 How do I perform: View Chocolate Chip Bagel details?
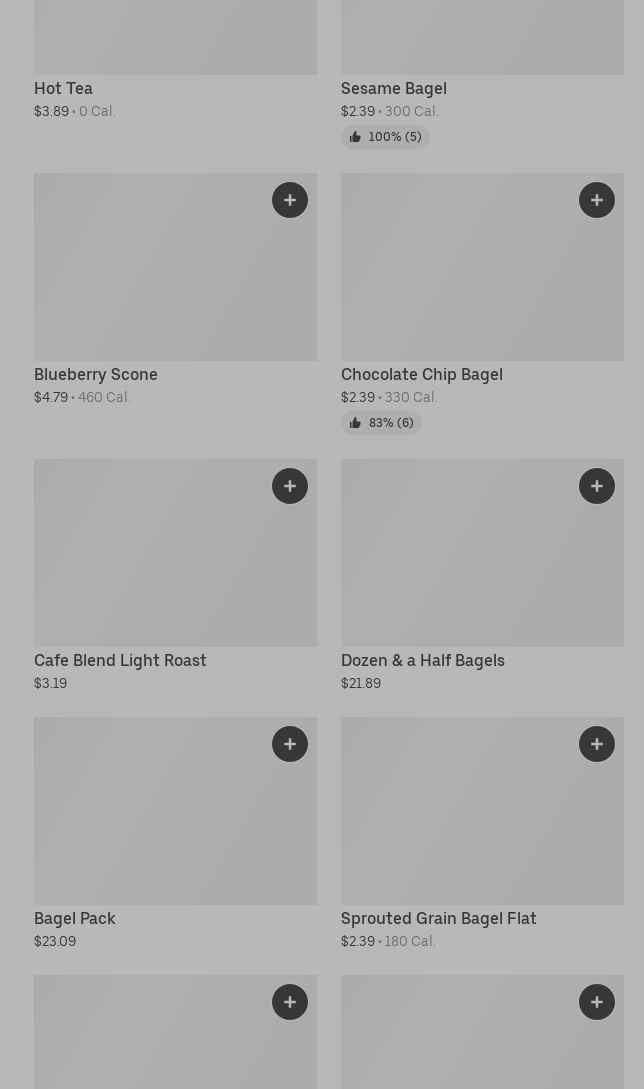coord(422,374)
